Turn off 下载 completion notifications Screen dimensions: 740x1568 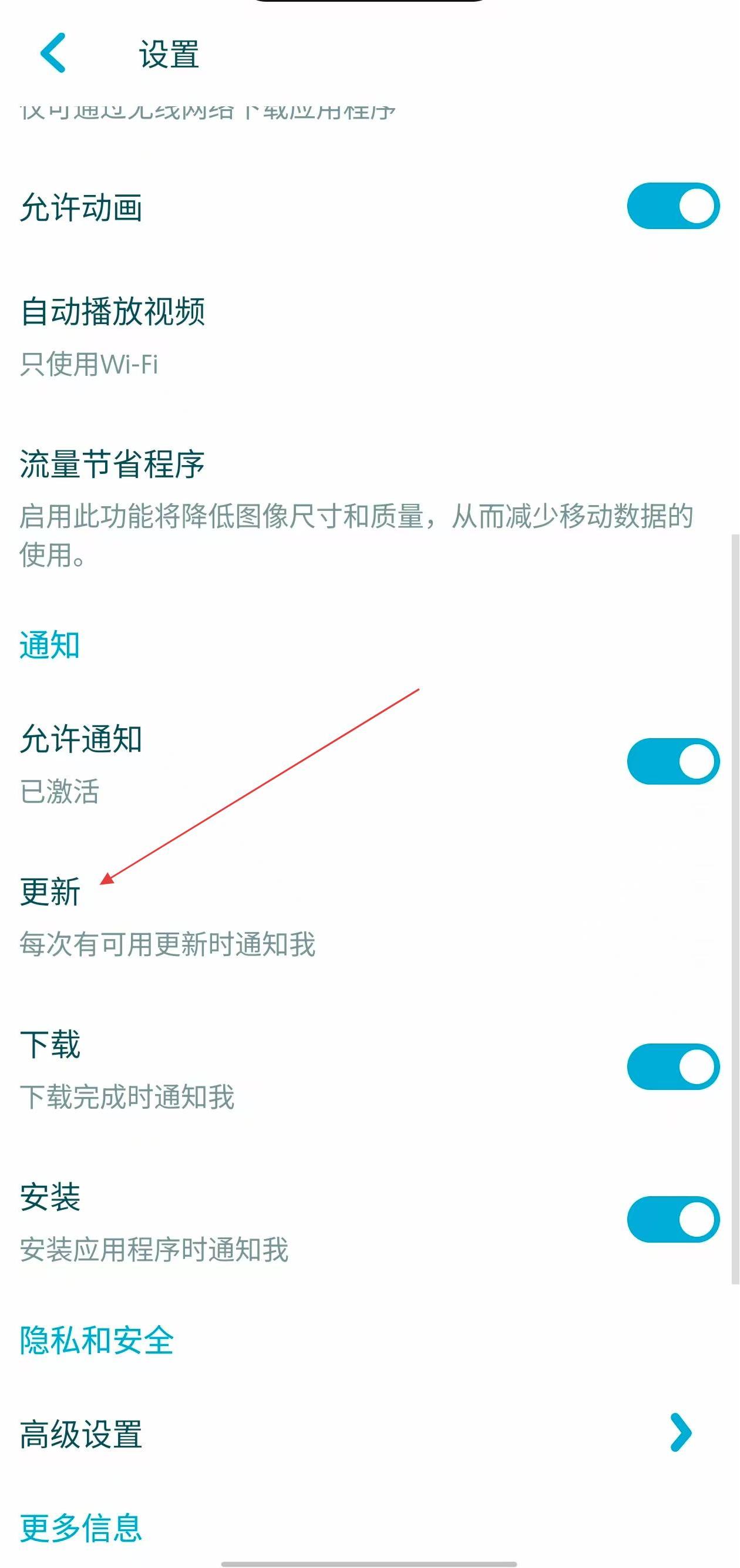pos(672,1067)
